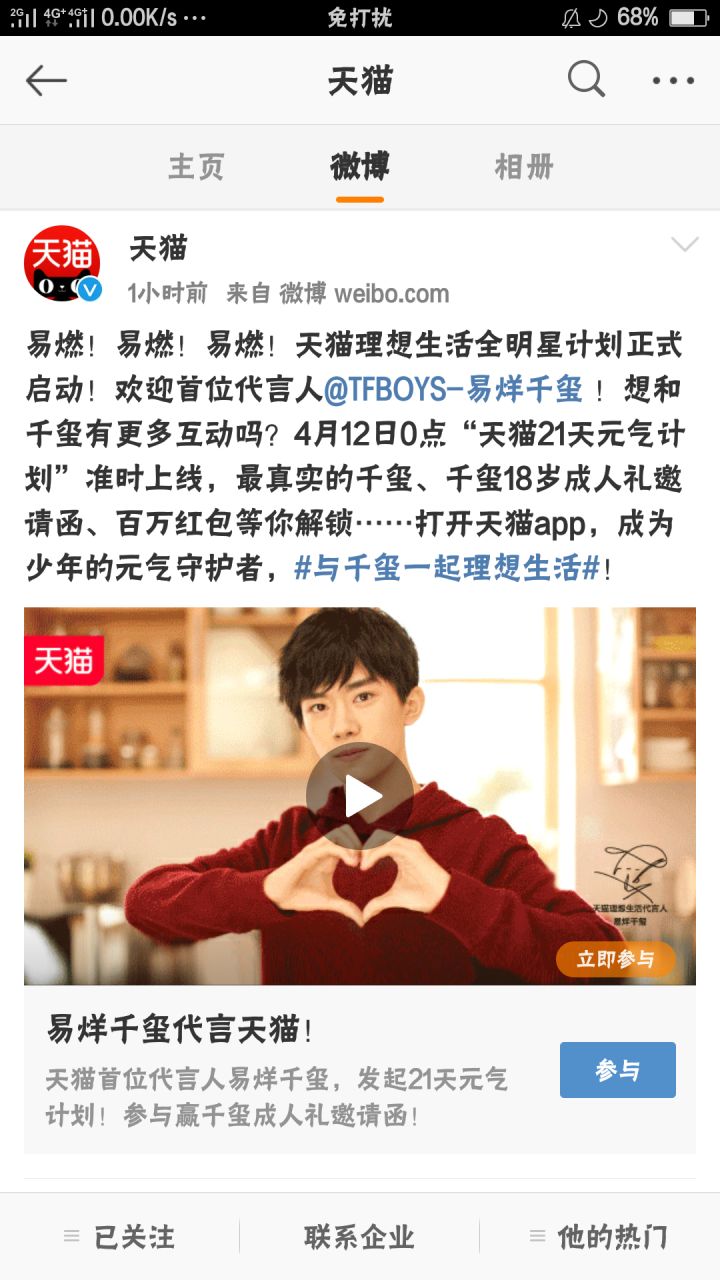Go back using the arrow icon
This screenshot has height=1280, width=720.
tap(46, 80)
